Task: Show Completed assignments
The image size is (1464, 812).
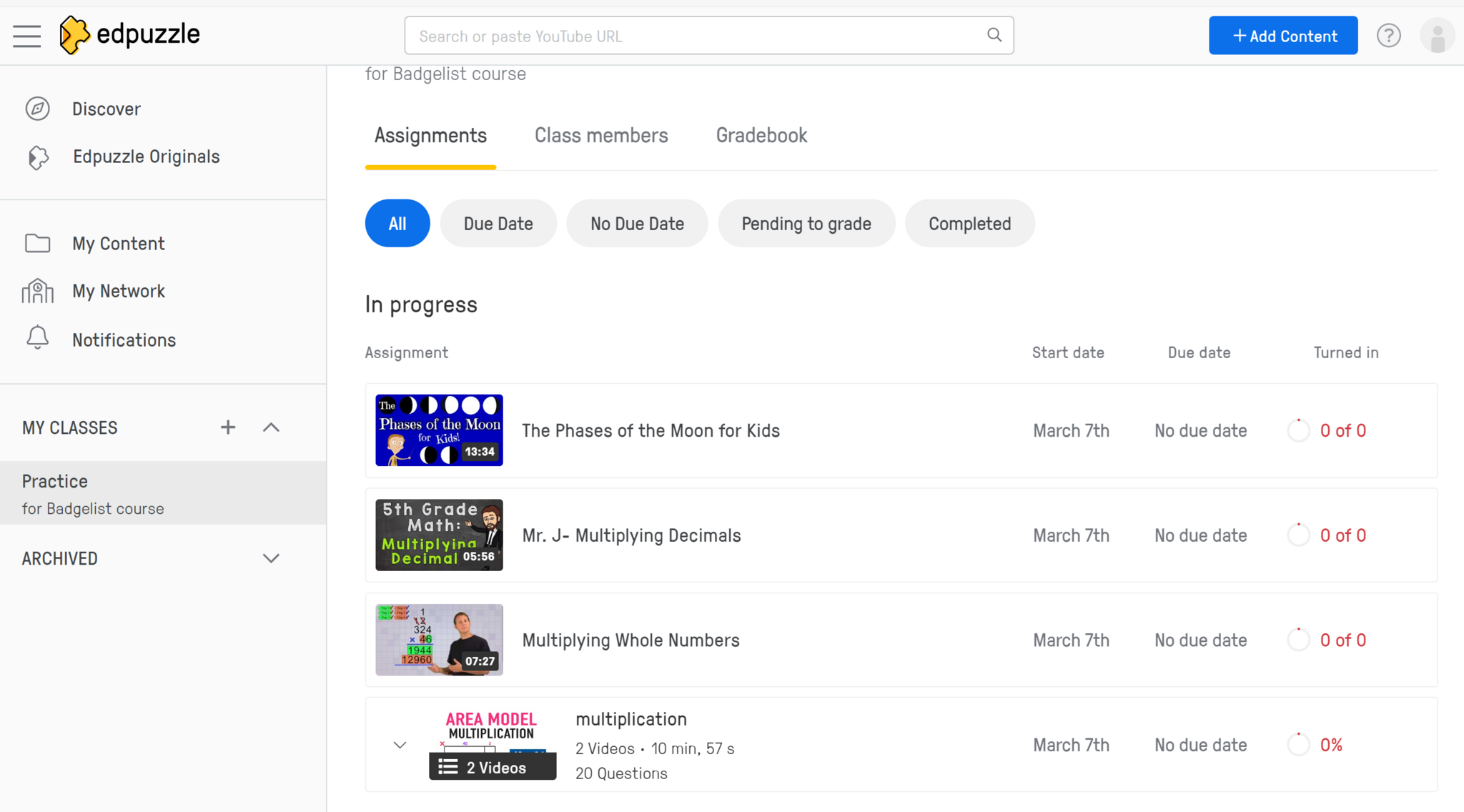Action: tap(969, 224)
